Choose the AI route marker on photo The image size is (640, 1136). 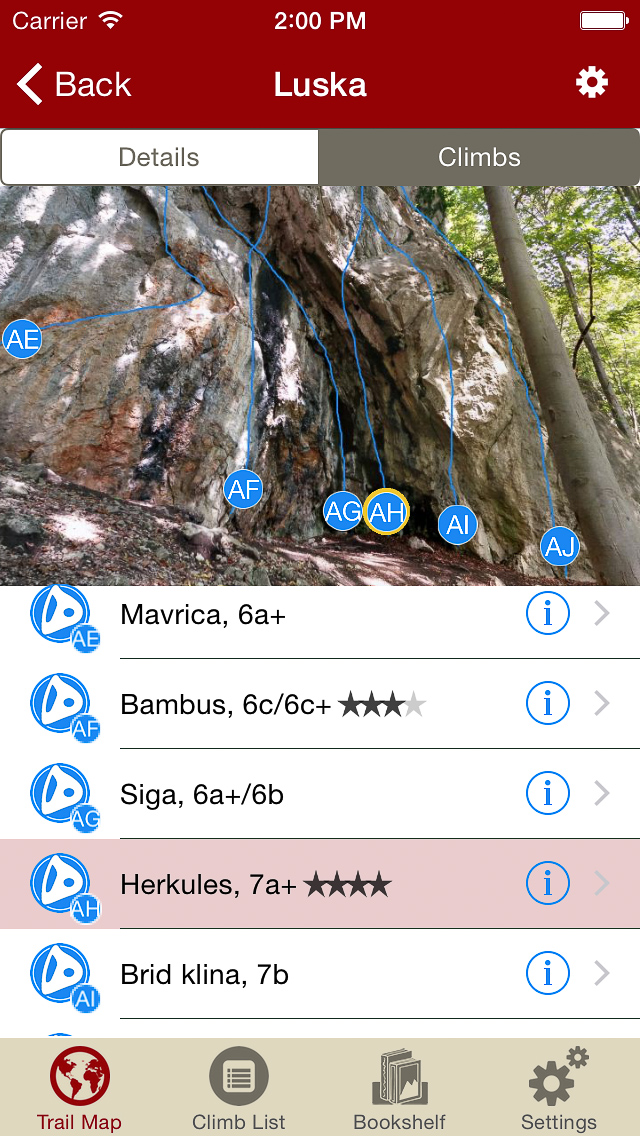pos(457,524)
